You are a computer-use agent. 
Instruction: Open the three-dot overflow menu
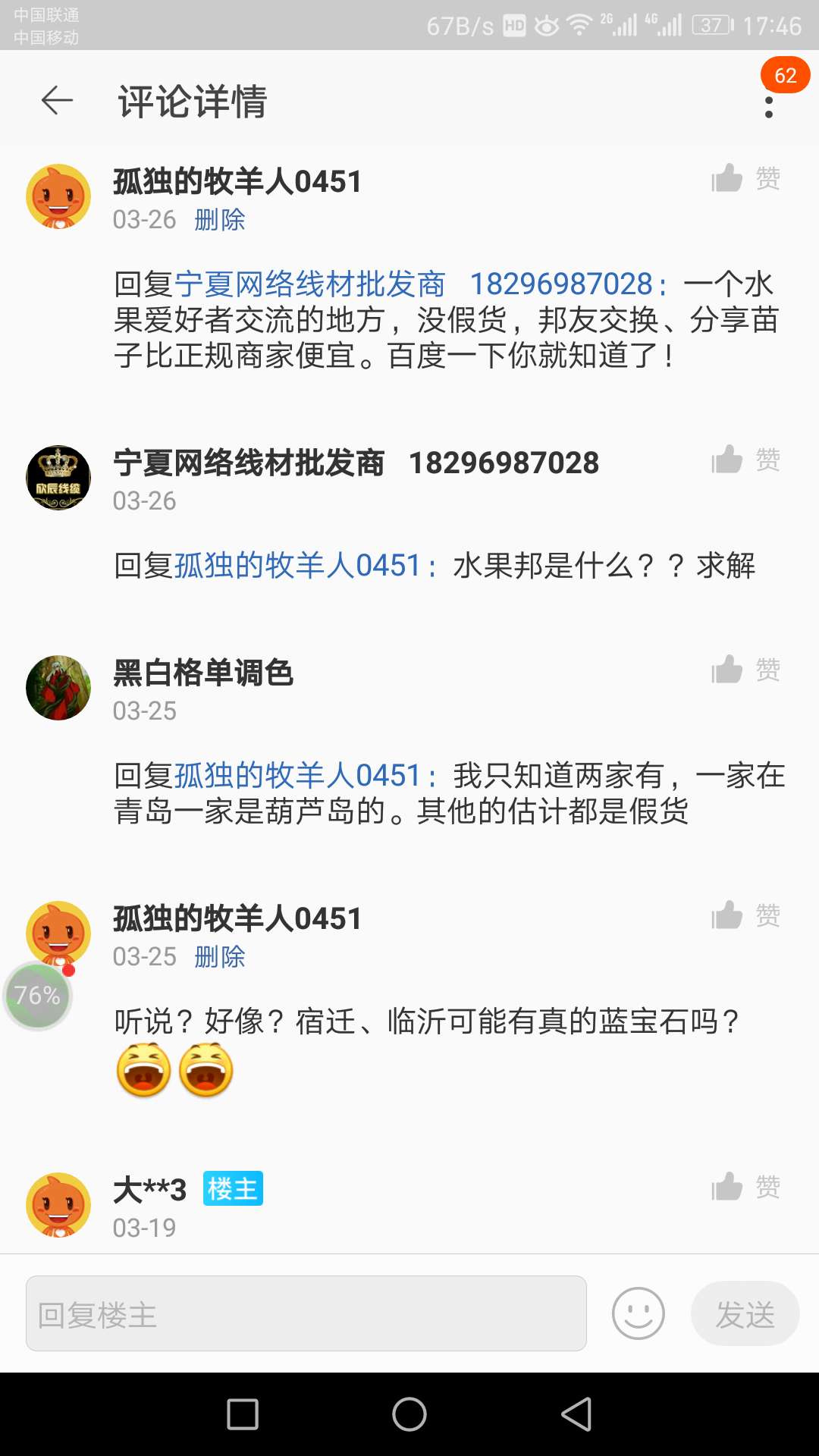(x=769, y=106)
